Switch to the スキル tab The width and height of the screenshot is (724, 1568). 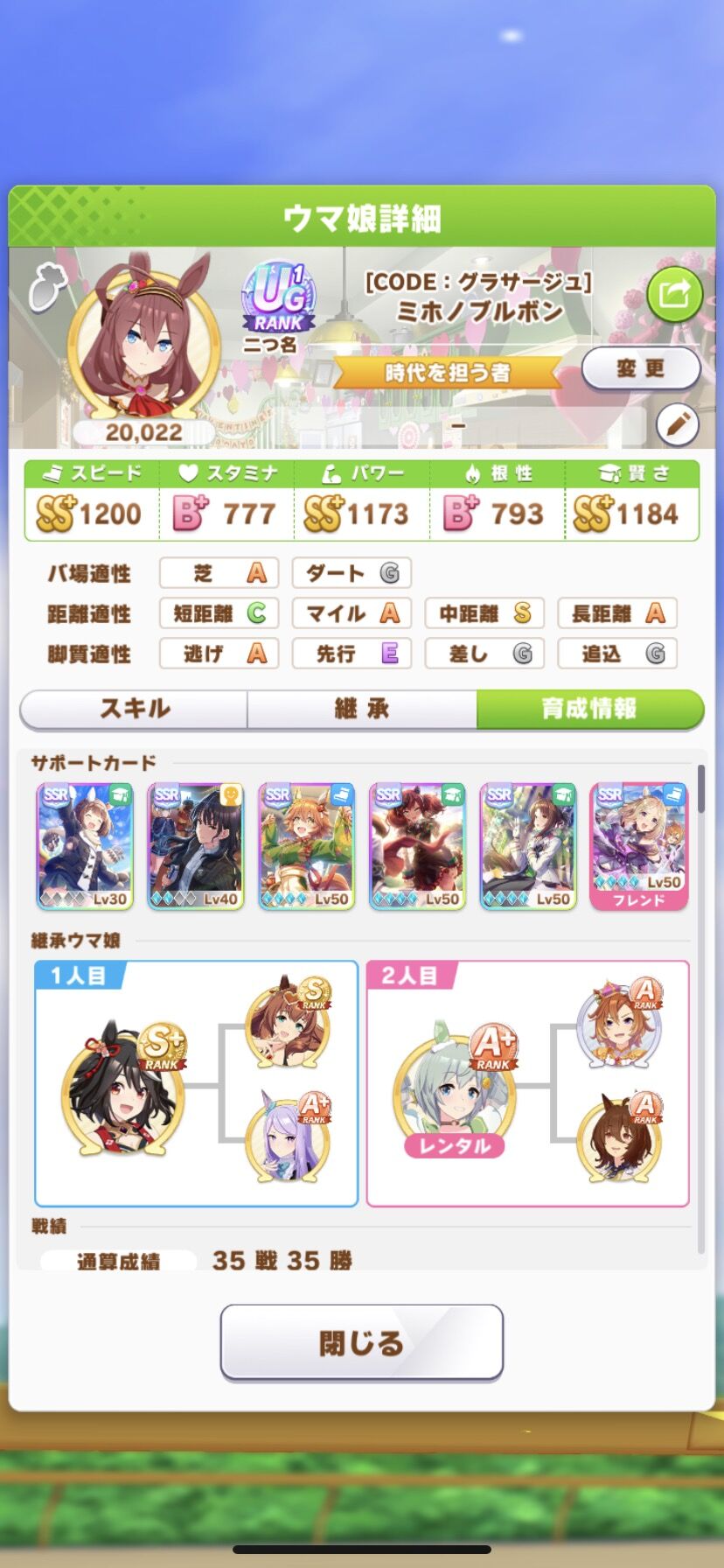[133, 710]
